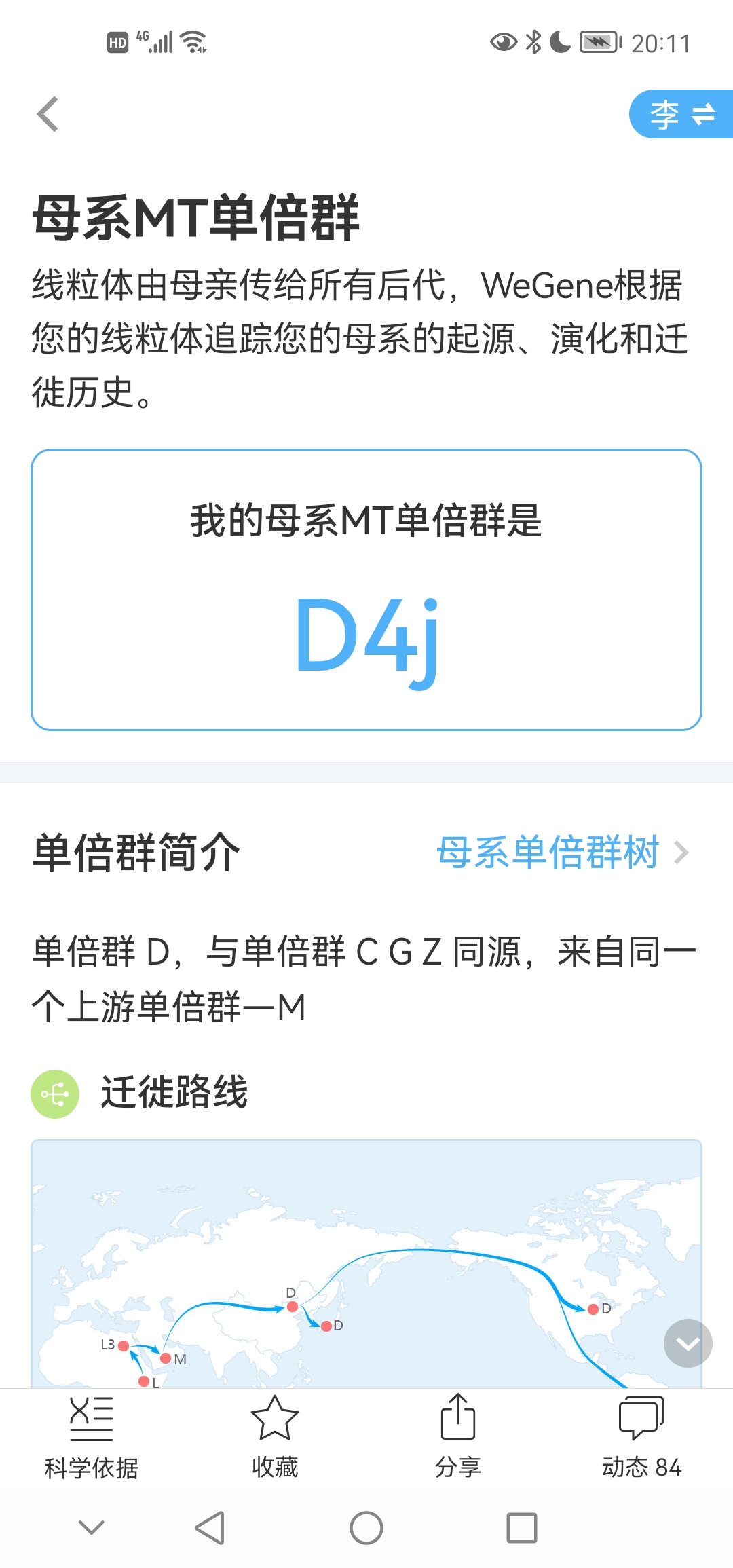Switch profile via the 李 button

(681, 114)
